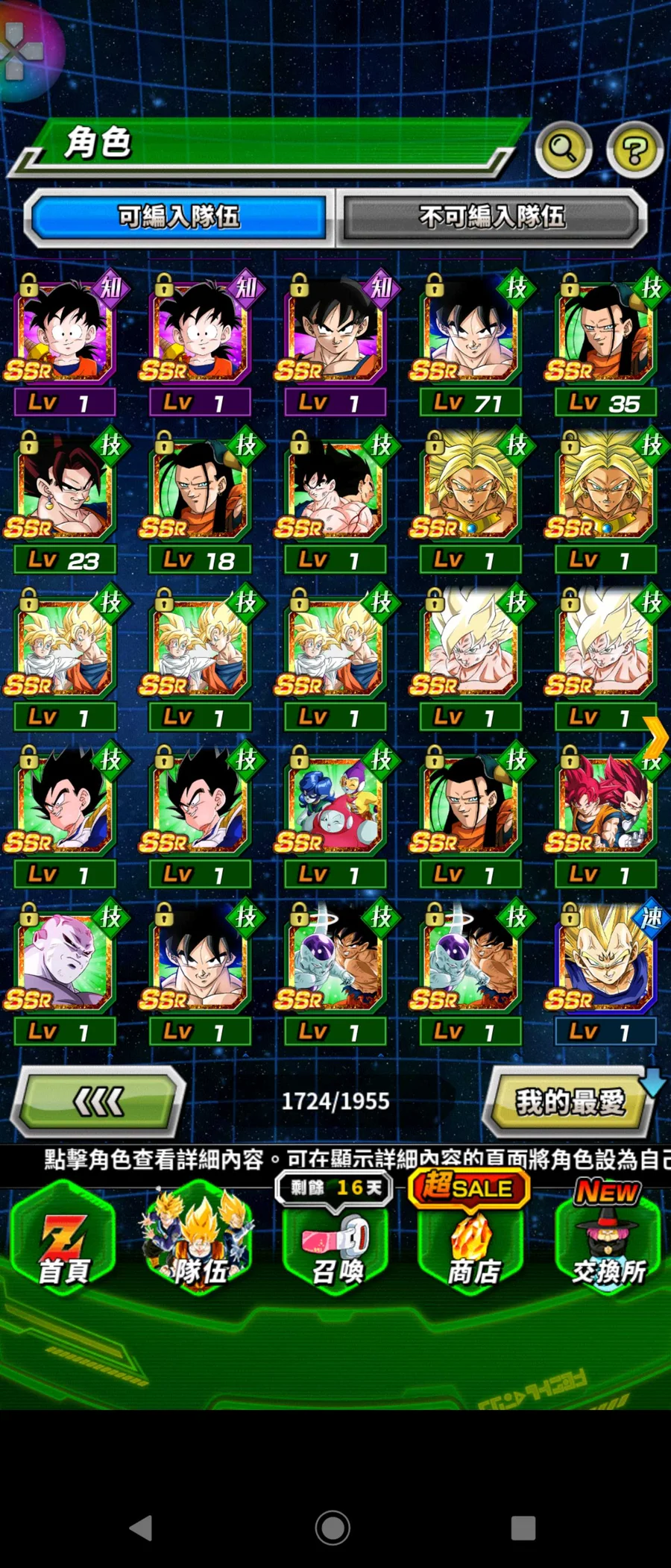The height and width of the screenshot is (1568, 671).
Task: Tap the Android home button
Action: click(x=333, y=1528)
